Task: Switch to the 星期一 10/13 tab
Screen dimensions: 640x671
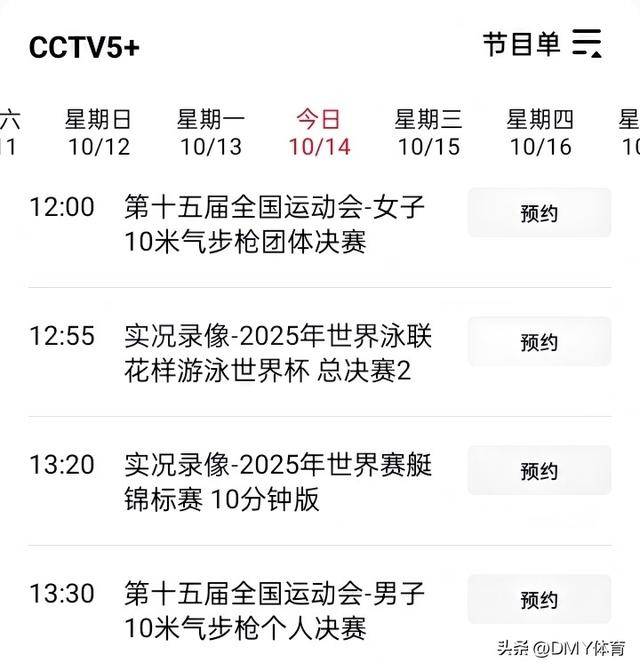Action: point(210,133)
